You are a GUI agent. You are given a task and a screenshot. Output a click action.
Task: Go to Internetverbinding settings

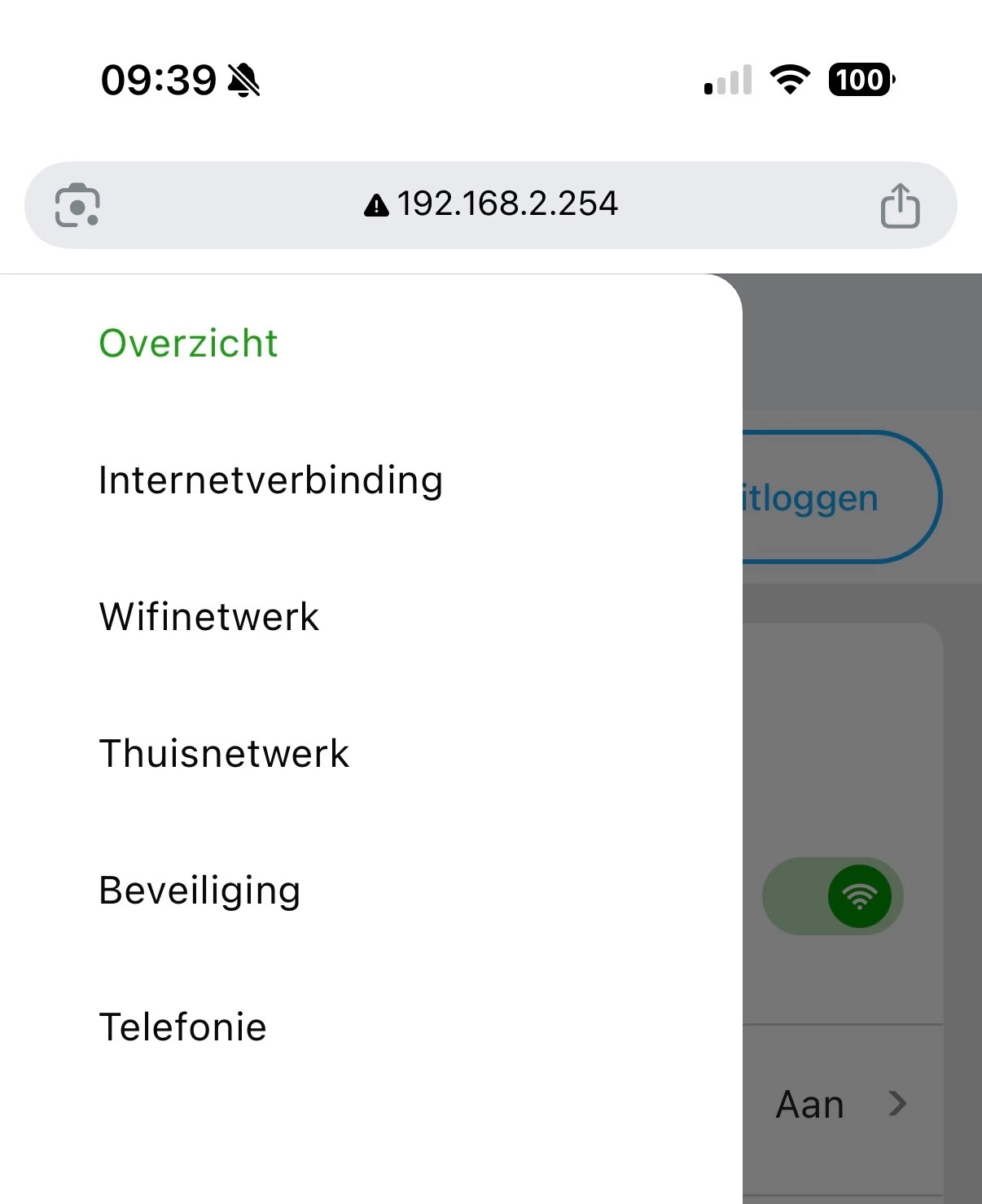coord(270,480)
